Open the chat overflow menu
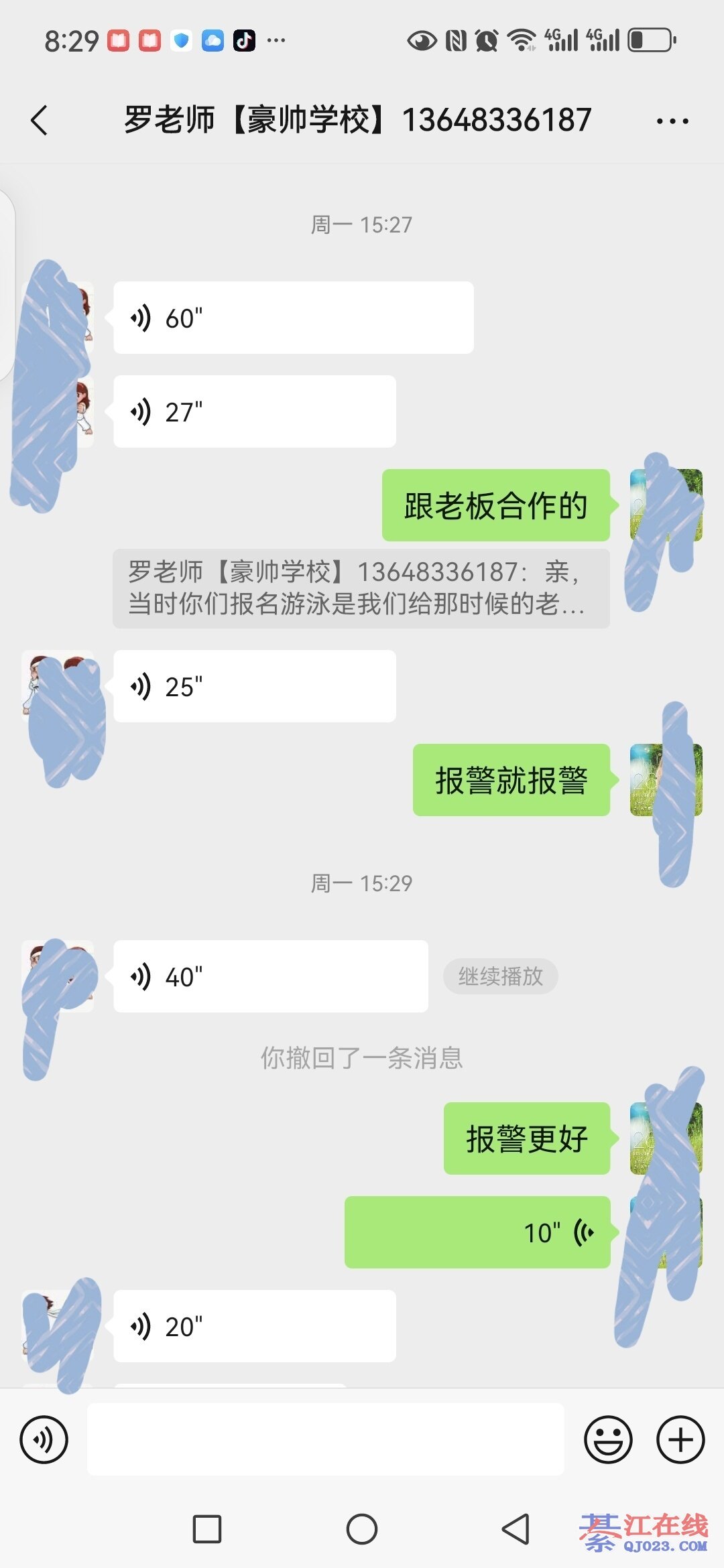 [672, 121]
